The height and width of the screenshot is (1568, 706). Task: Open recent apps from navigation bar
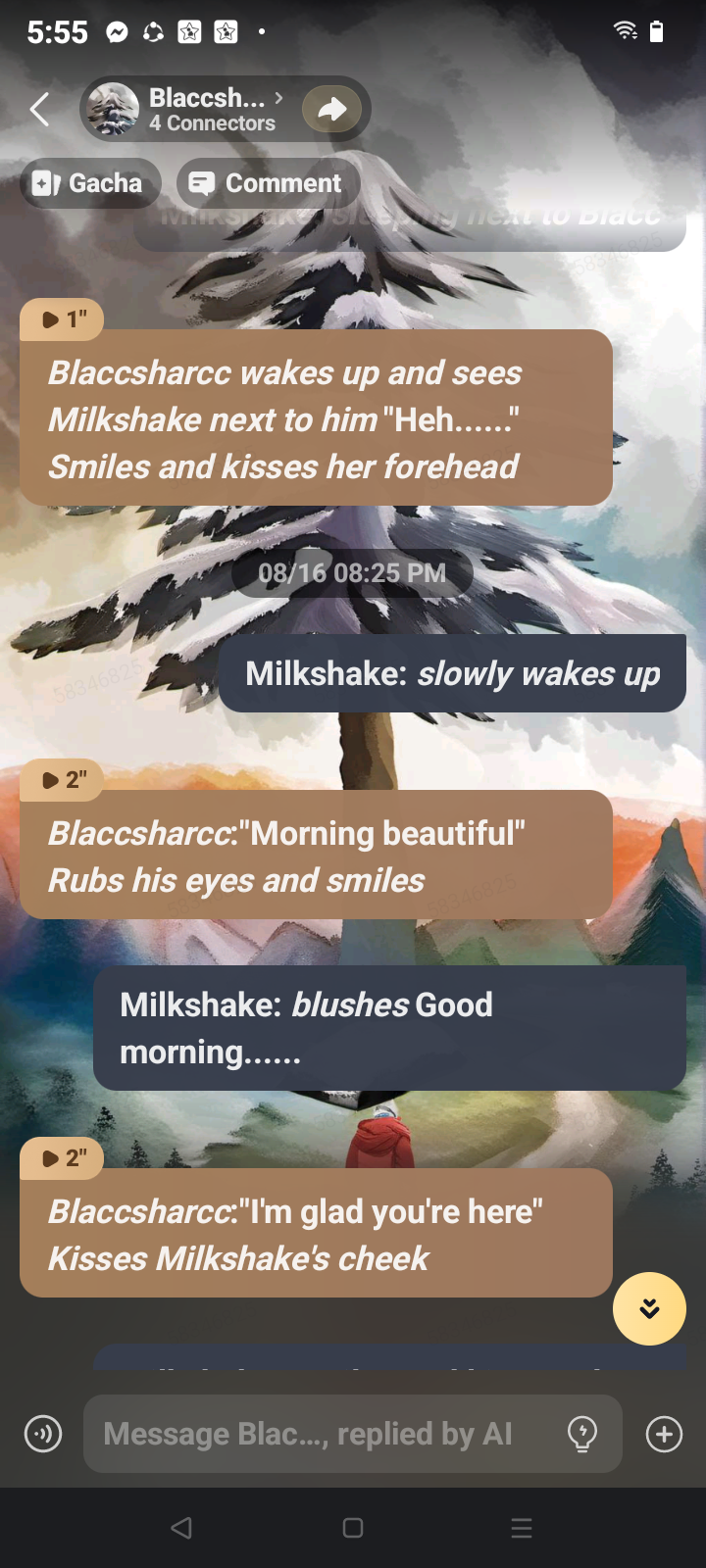[x=522, y=1528]
